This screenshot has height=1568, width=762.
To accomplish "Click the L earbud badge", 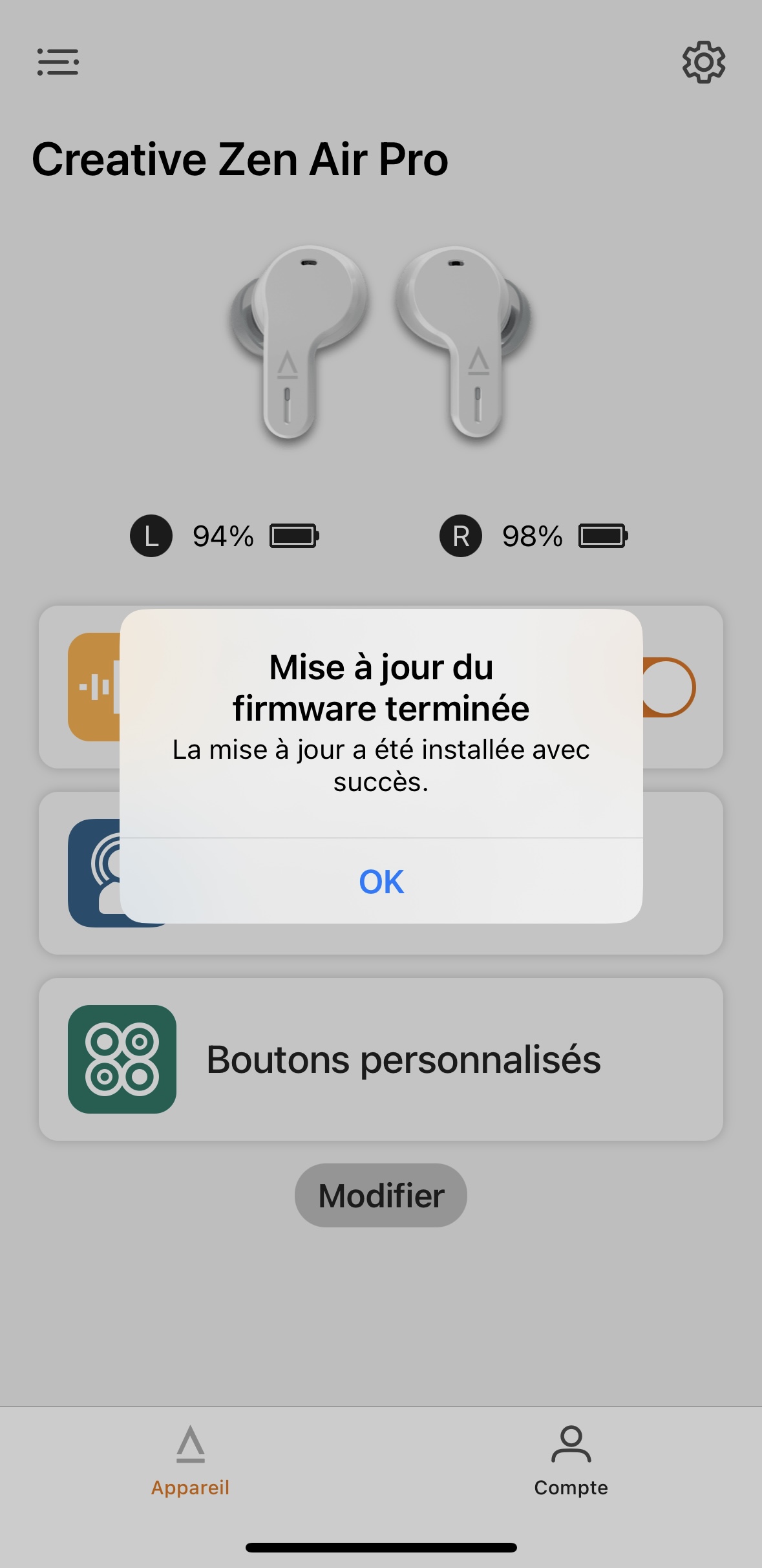I will click(153, 535).
